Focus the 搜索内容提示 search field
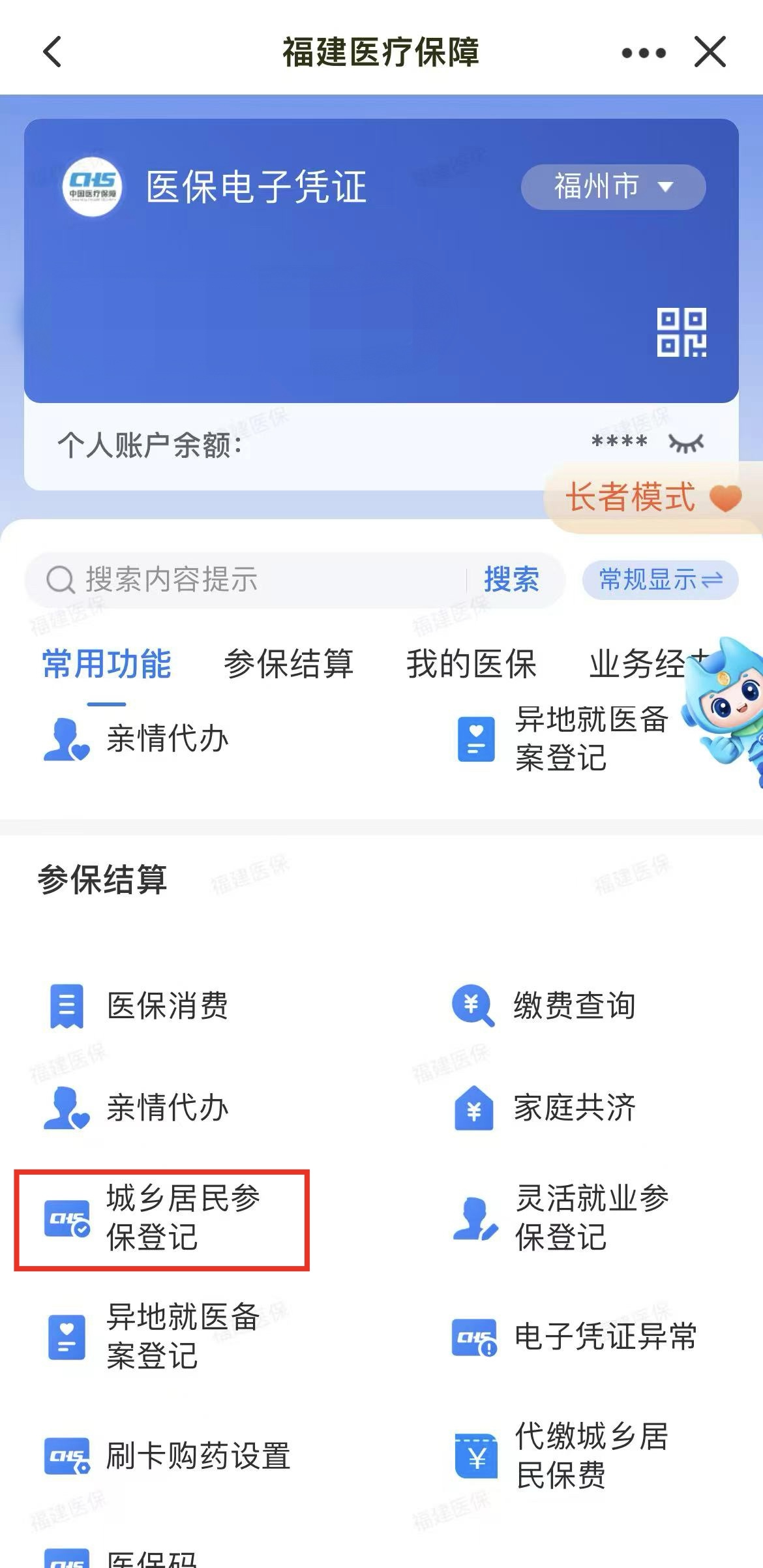The width and height of the screenshot is (763, 1568). (x=261, y=580)
